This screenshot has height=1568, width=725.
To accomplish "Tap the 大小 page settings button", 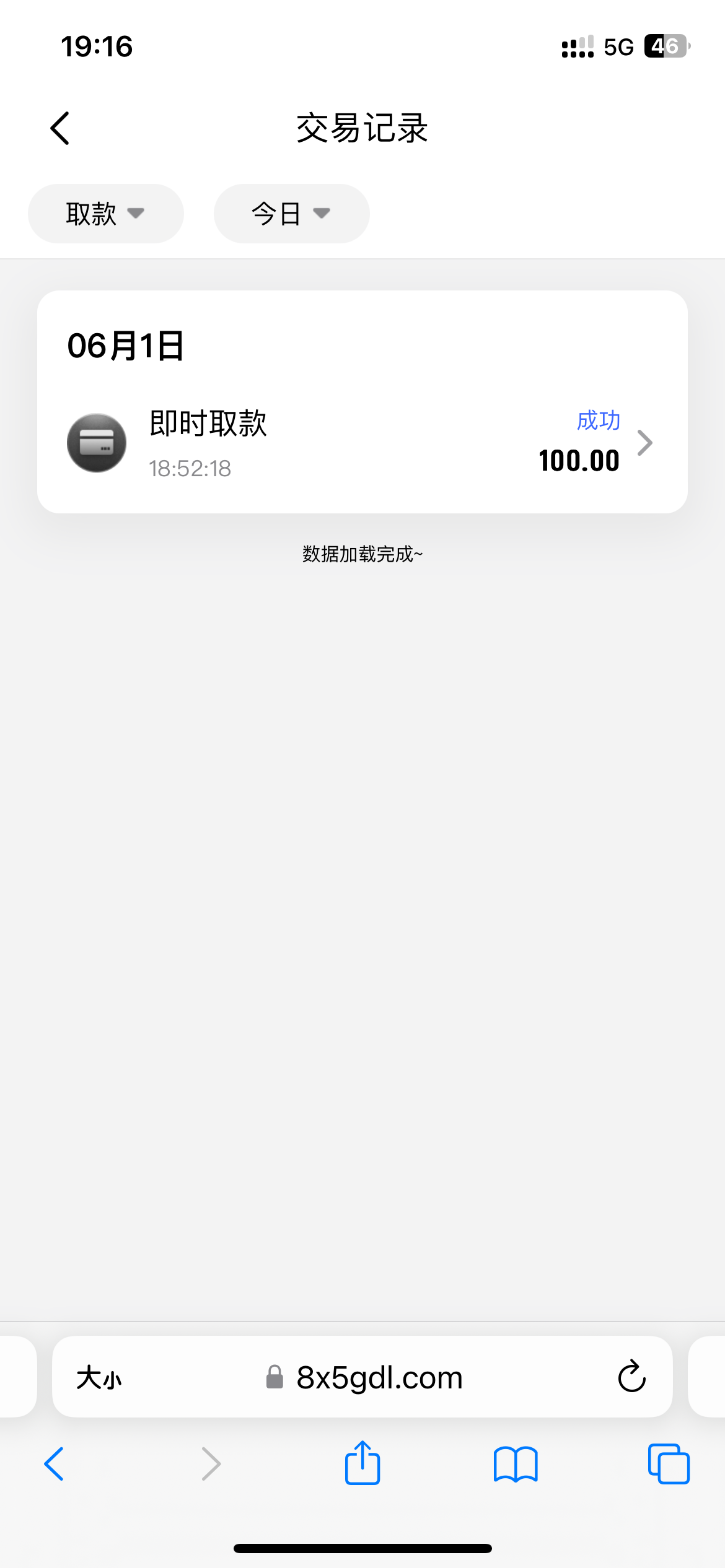I will (x=99, y=1378).
